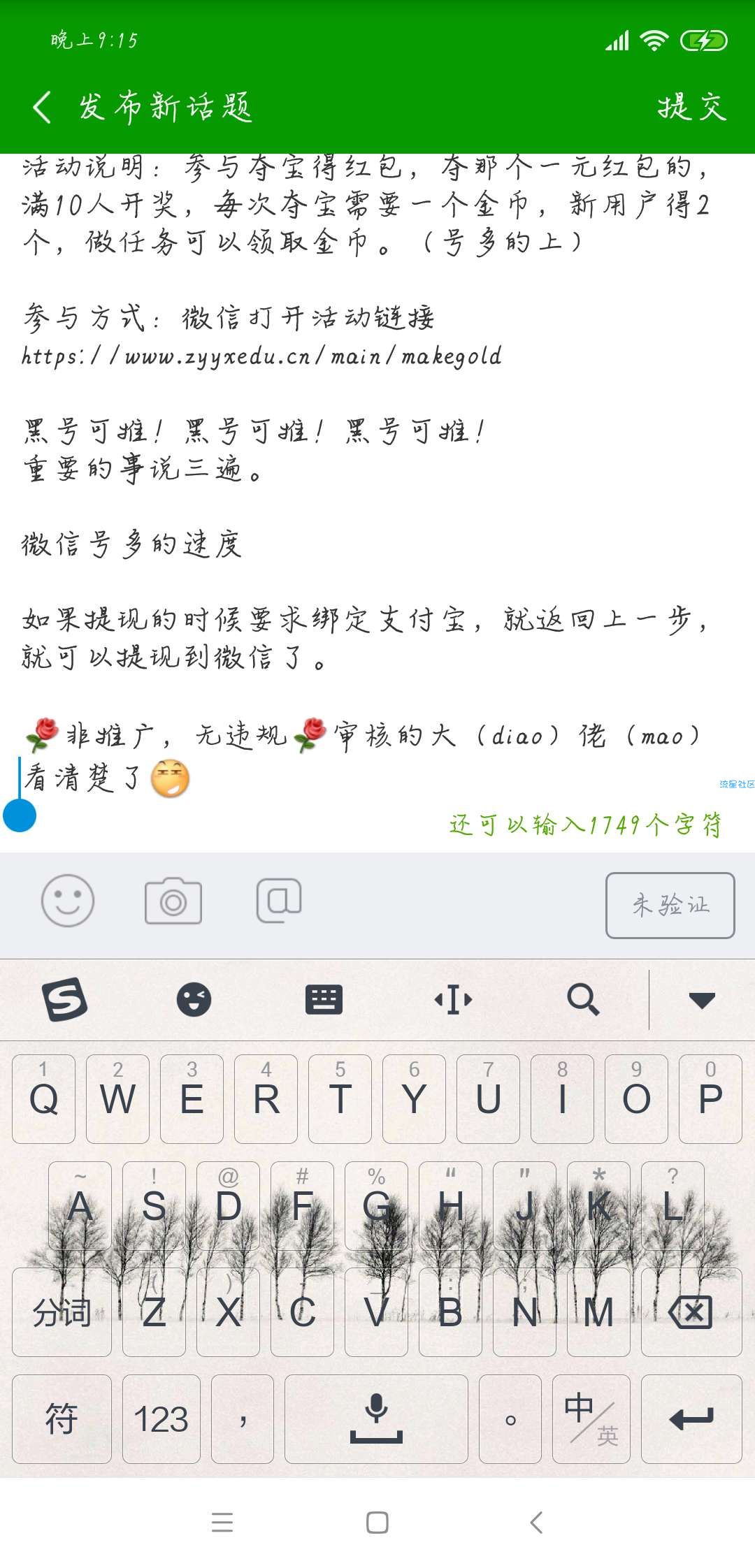Open keyboard emoticon panel
This screenshot has height=1568, width=755.
point(194,1000)
